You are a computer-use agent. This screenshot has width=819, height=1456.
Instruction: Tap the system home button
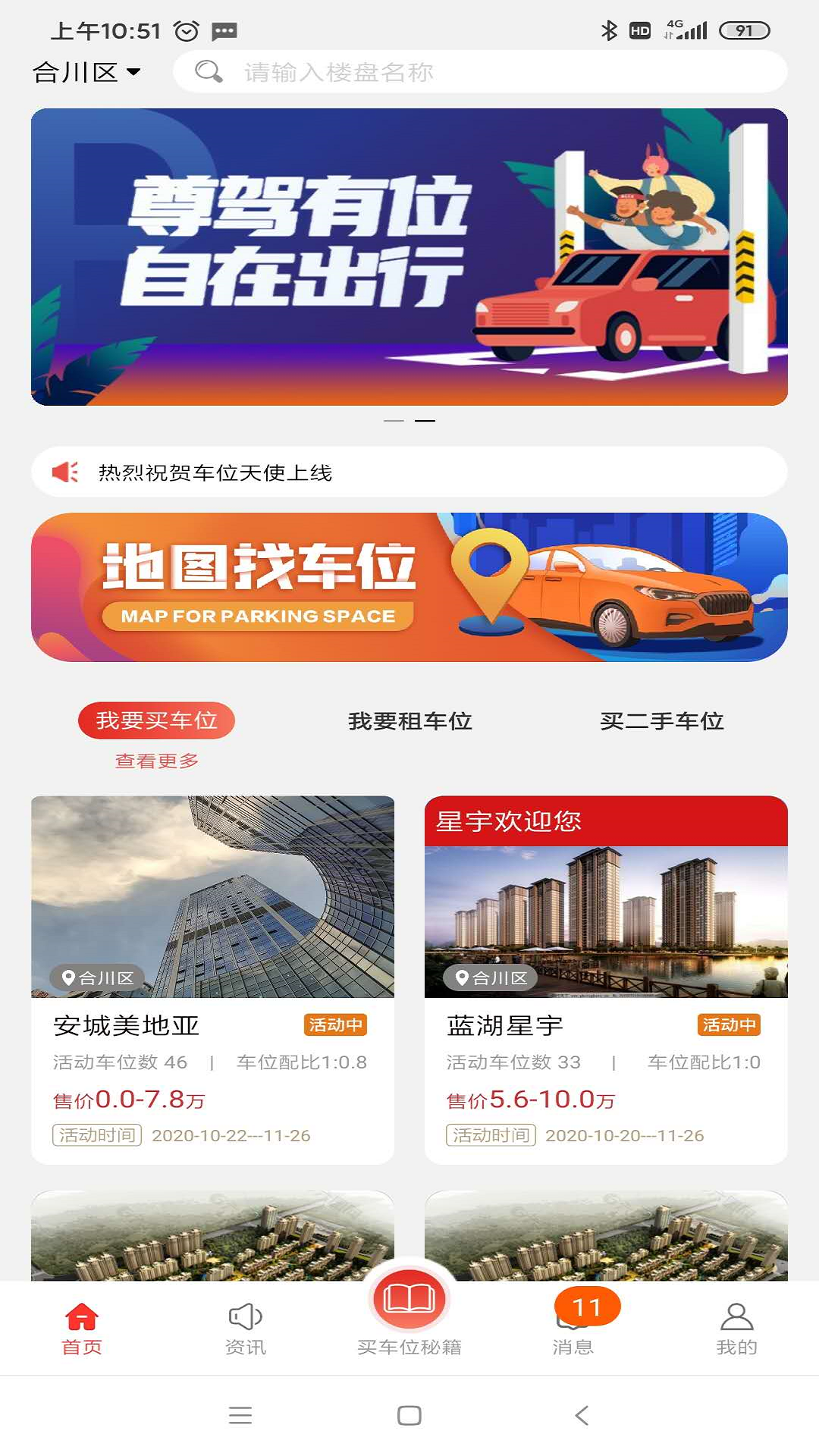click(x=409, y=1415)
